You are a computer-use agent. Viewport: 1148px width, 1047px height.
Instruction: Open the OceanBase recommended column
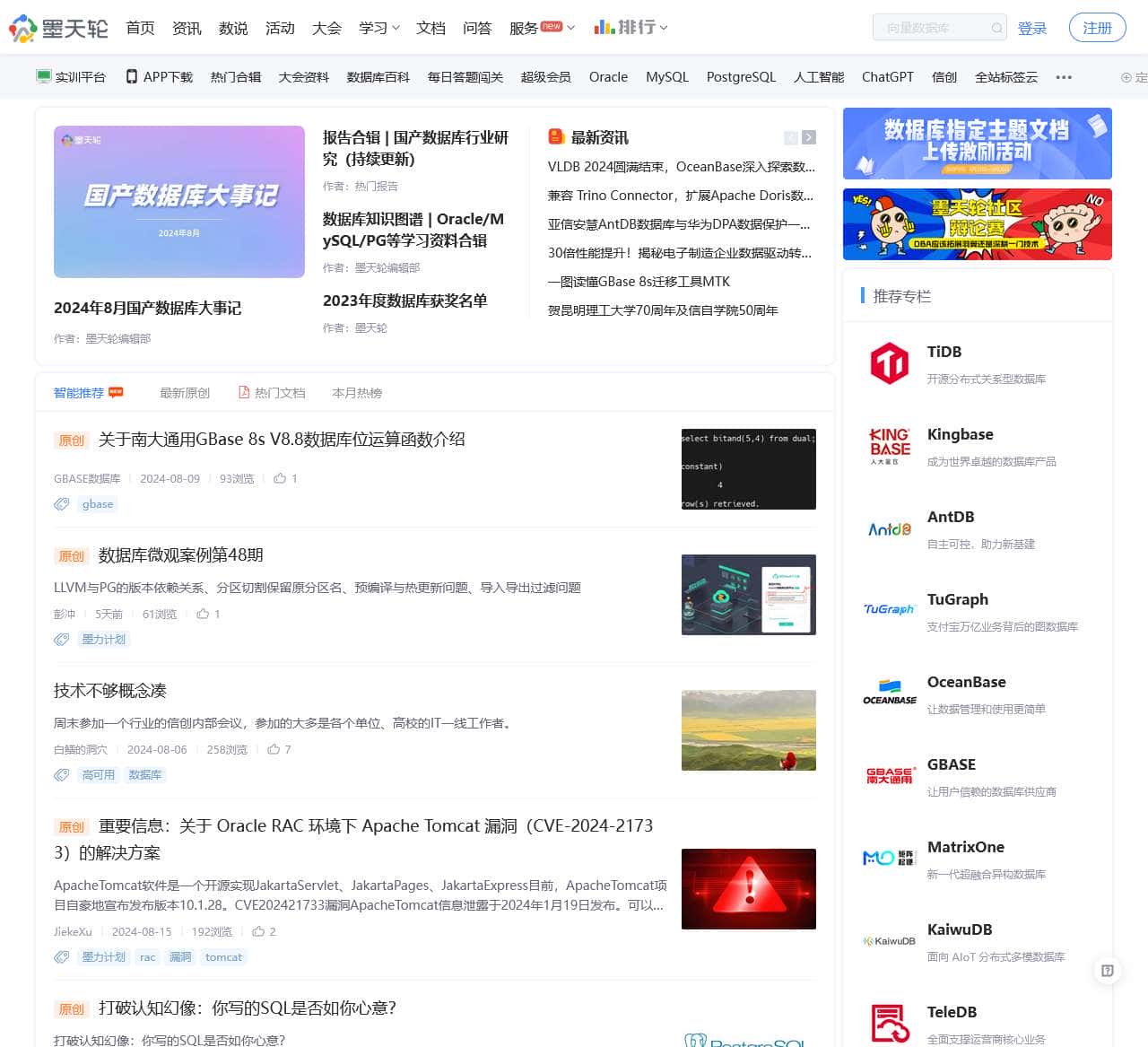pyautogui.click(x=966, y=682)
